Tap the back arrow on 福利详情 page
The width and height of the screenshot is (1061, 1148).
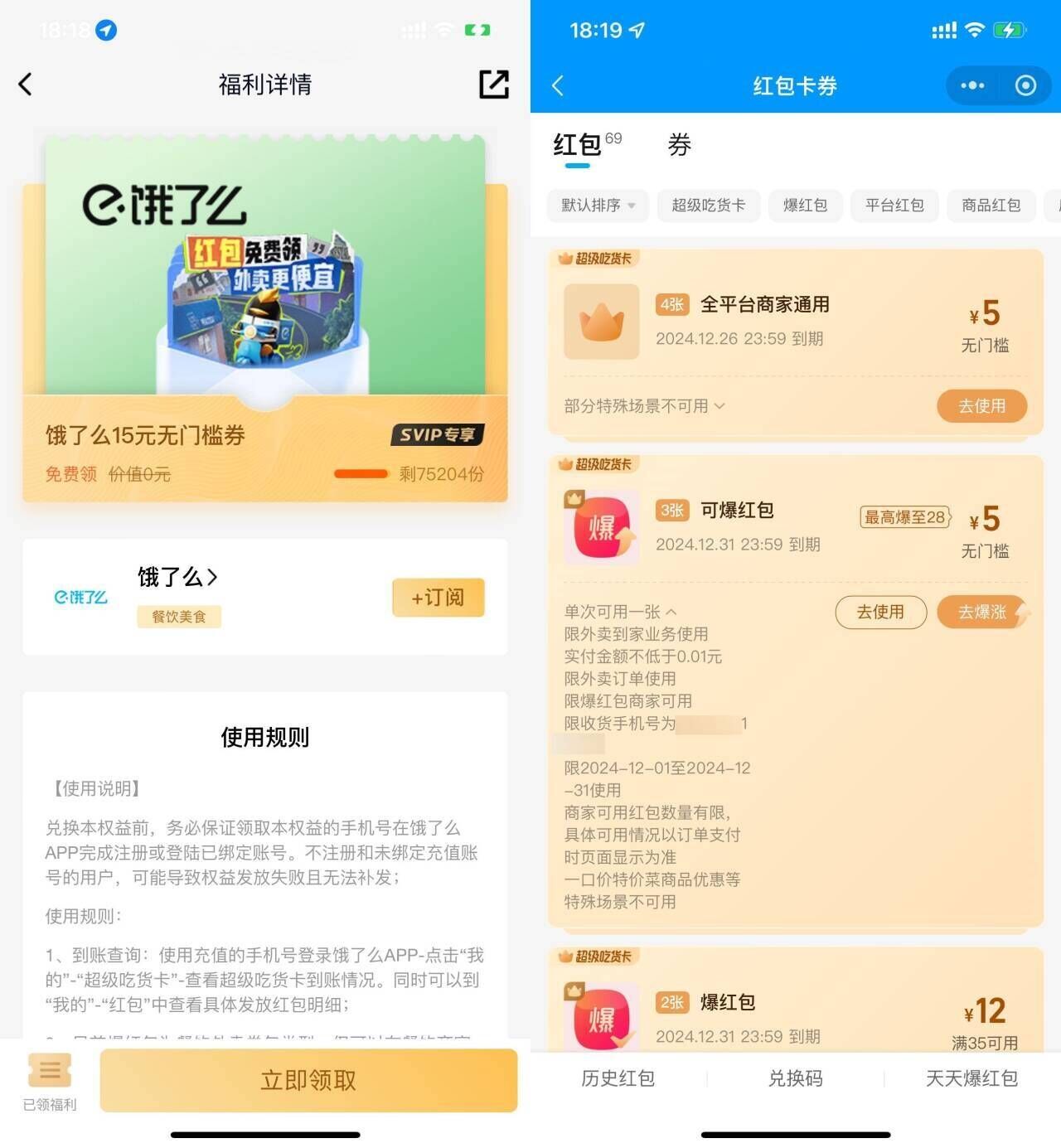(26, 84)
